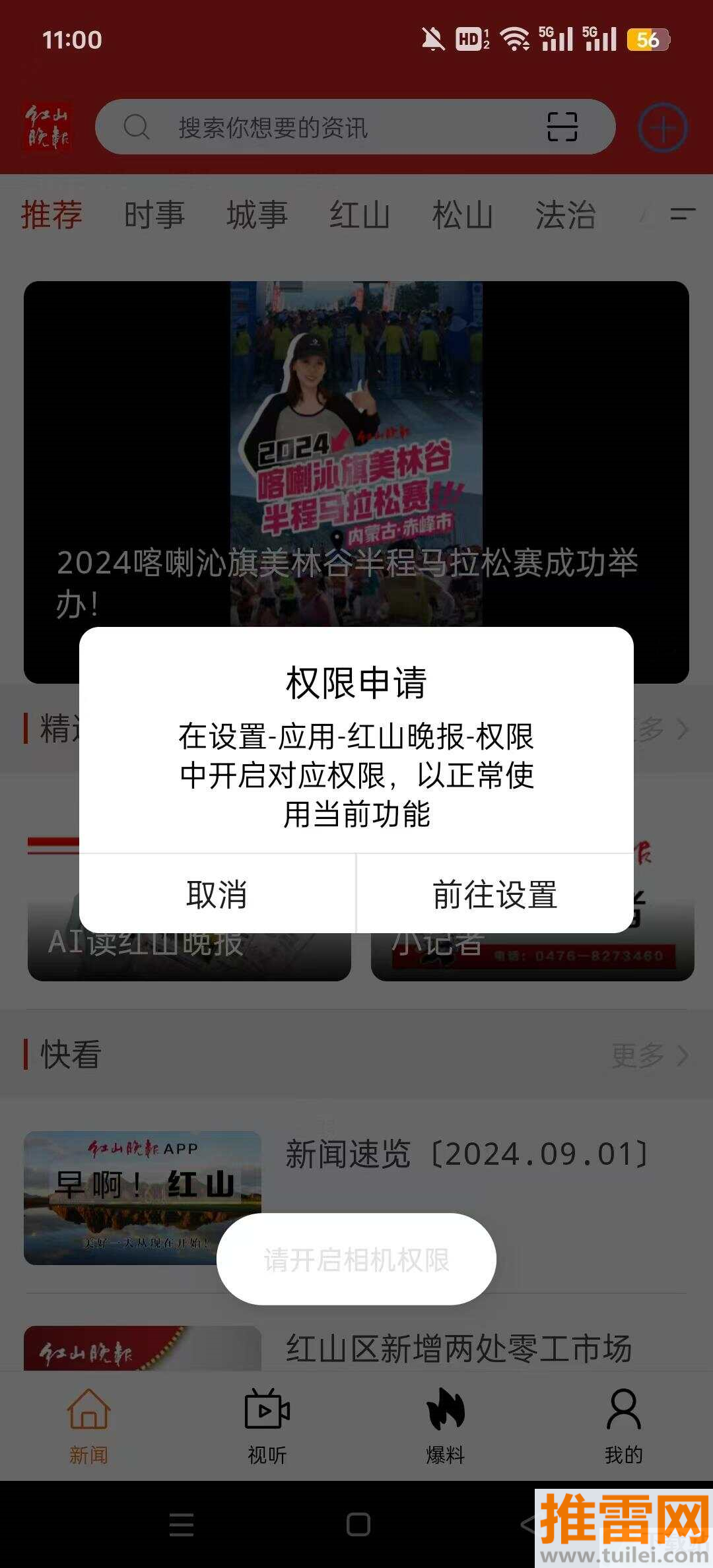Viewport: 713px width, 1568px height.
Task: Tap the plus icon at the top right
Action: tap(663, 127)
